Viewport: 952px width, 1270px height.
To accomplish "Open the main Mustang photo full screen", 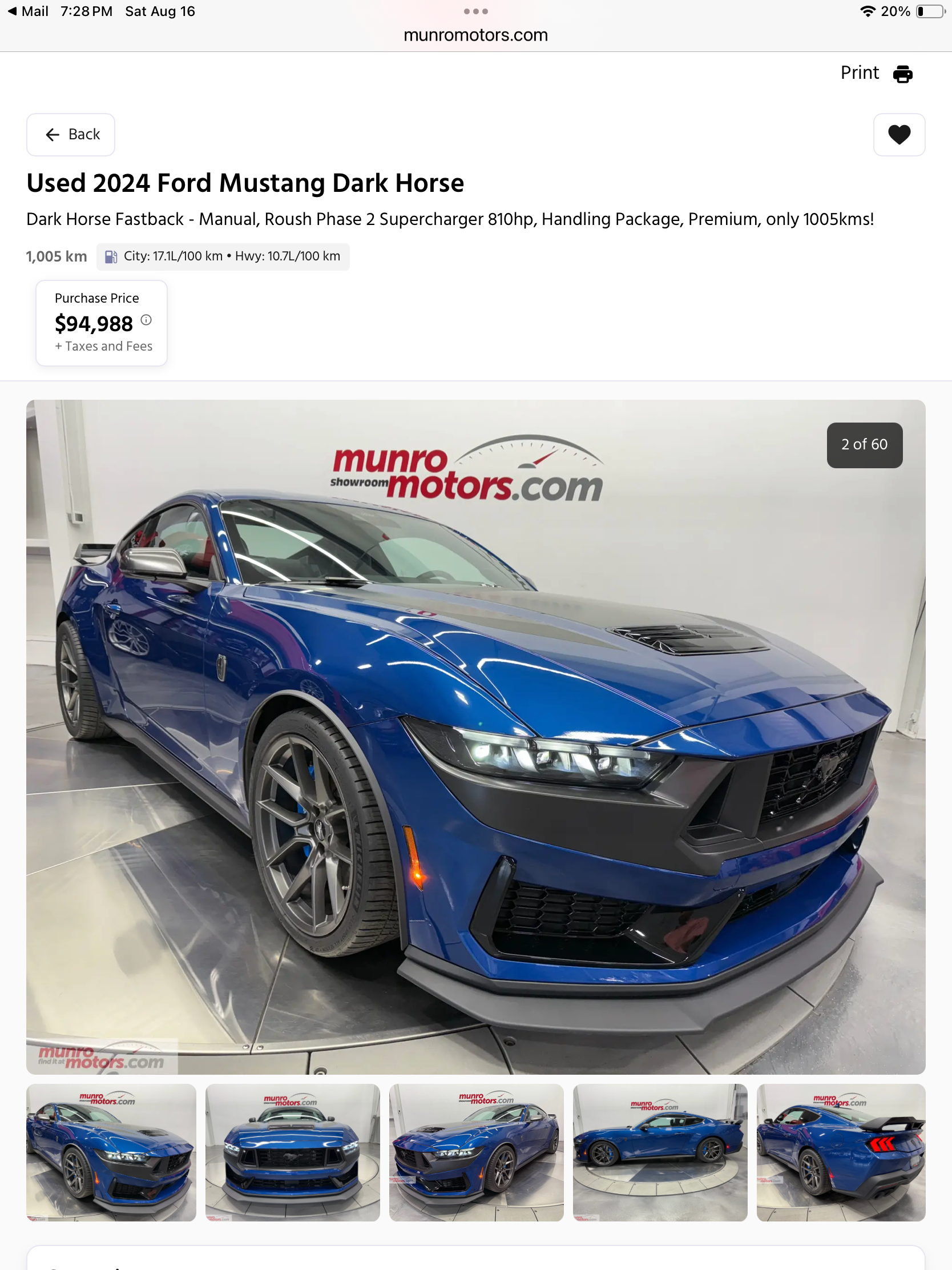I will click(475, 737).
